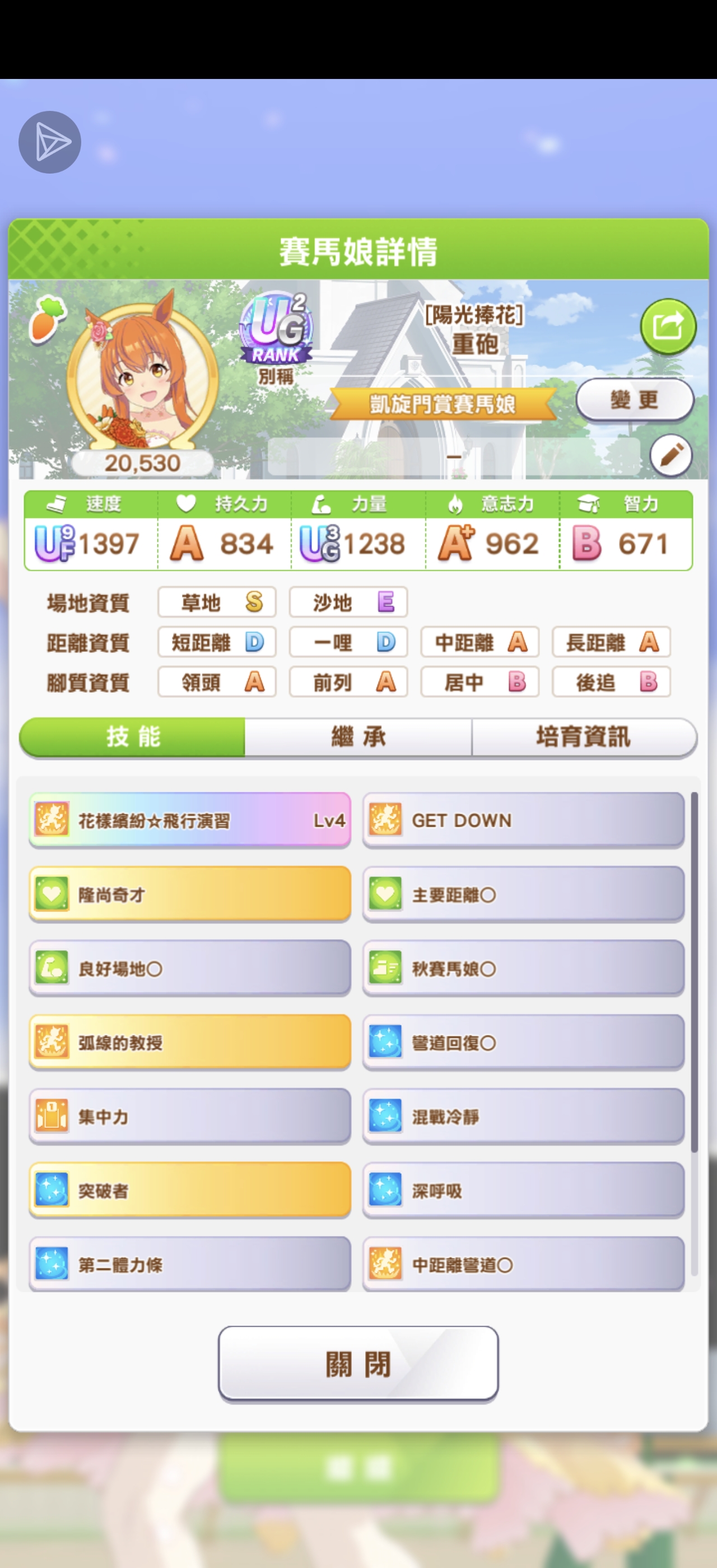Tap the 秋賽馬娘○ skill

tap(523, 968)
